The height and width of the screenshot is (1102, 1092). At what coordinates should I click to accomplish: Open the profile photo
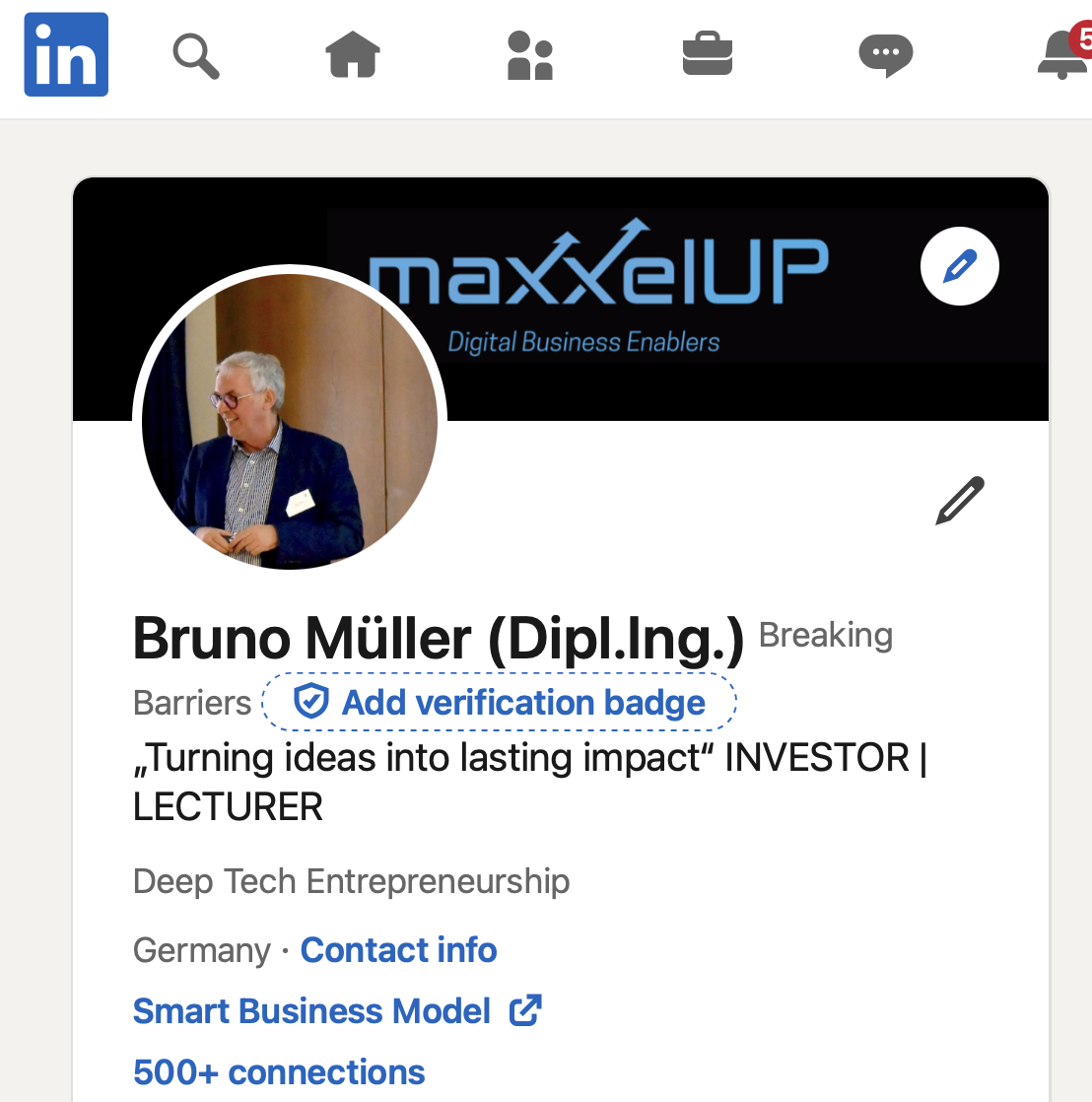point(290,421)
